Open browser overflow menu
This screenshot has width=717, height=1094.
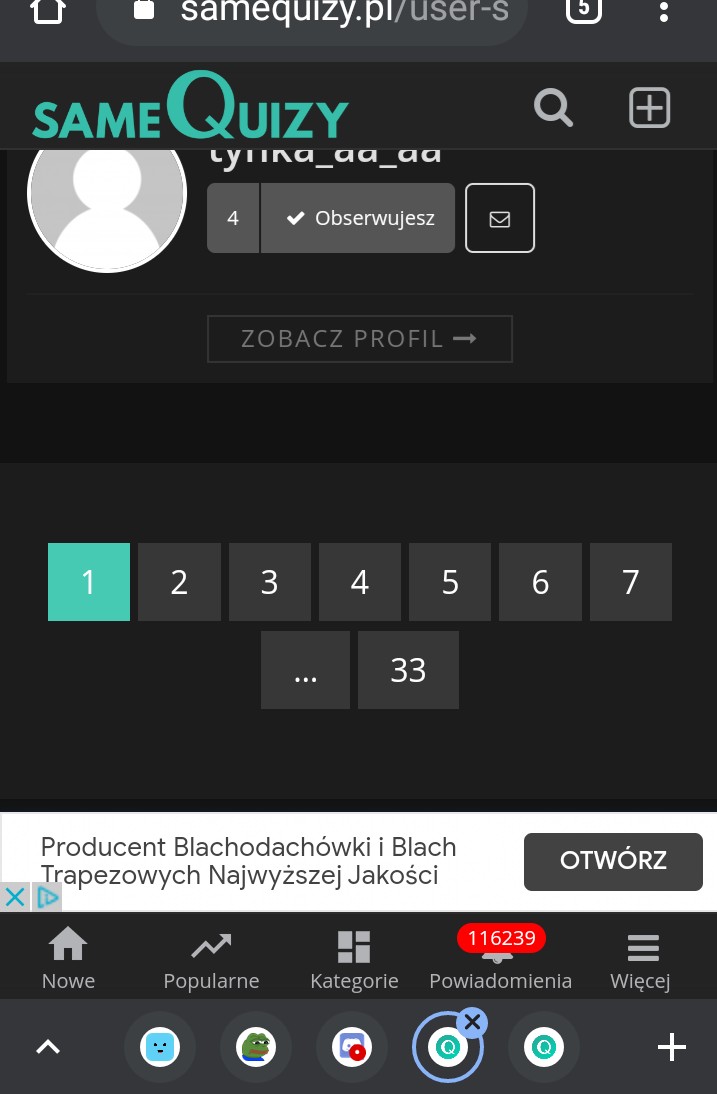coord(664,12)
